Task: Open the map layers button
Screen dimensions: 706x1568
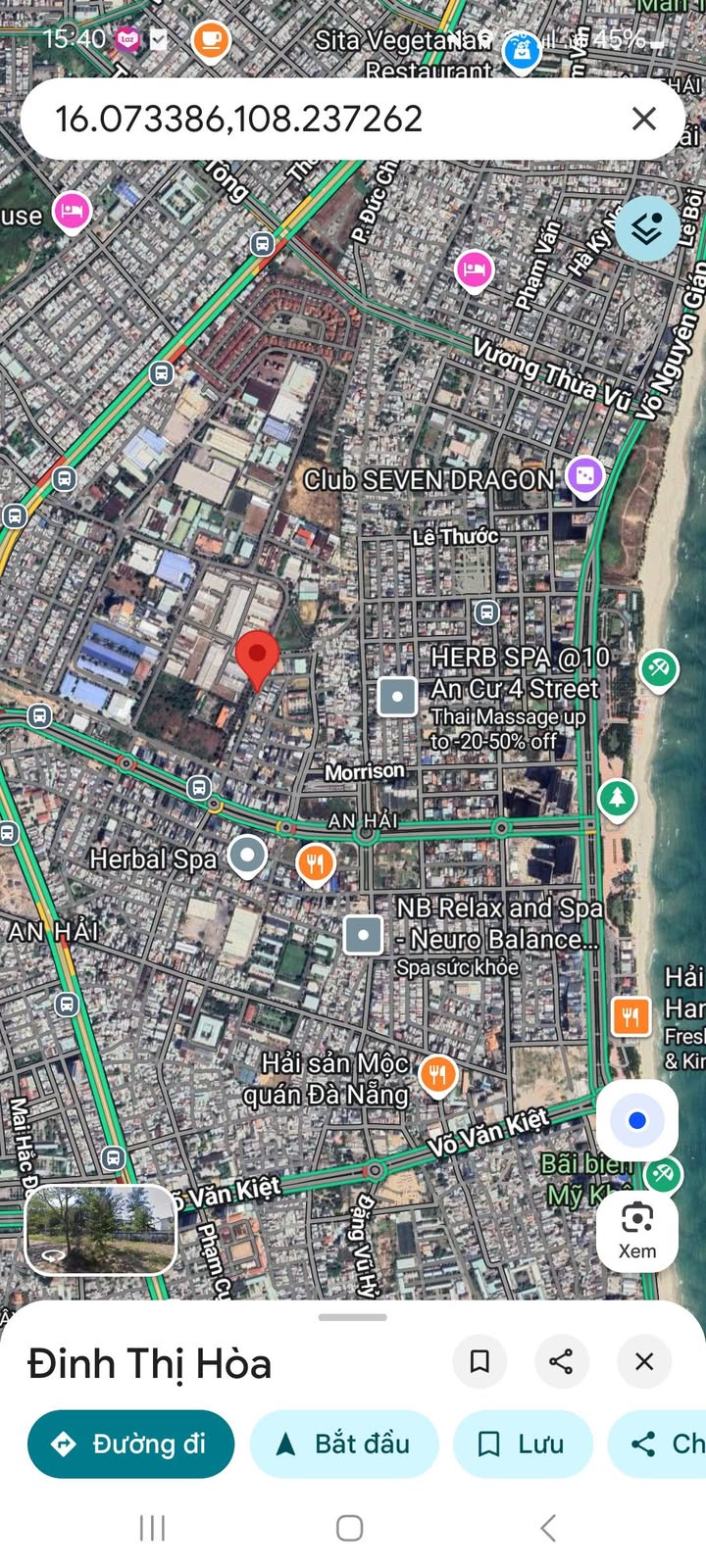Action: 646,228
